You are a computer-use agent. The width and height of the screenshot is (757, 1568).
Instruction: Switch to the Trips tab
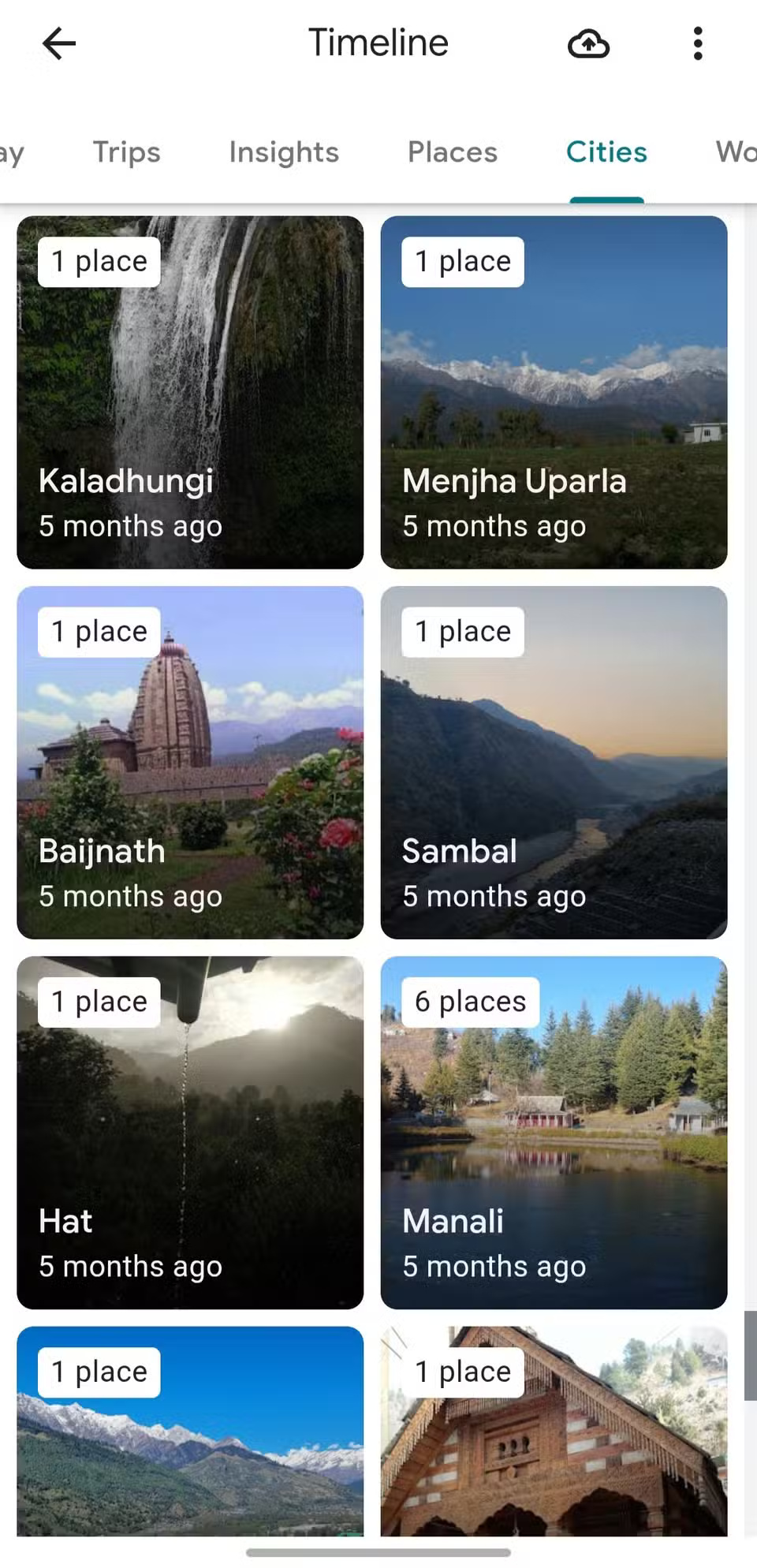[126, 152]
